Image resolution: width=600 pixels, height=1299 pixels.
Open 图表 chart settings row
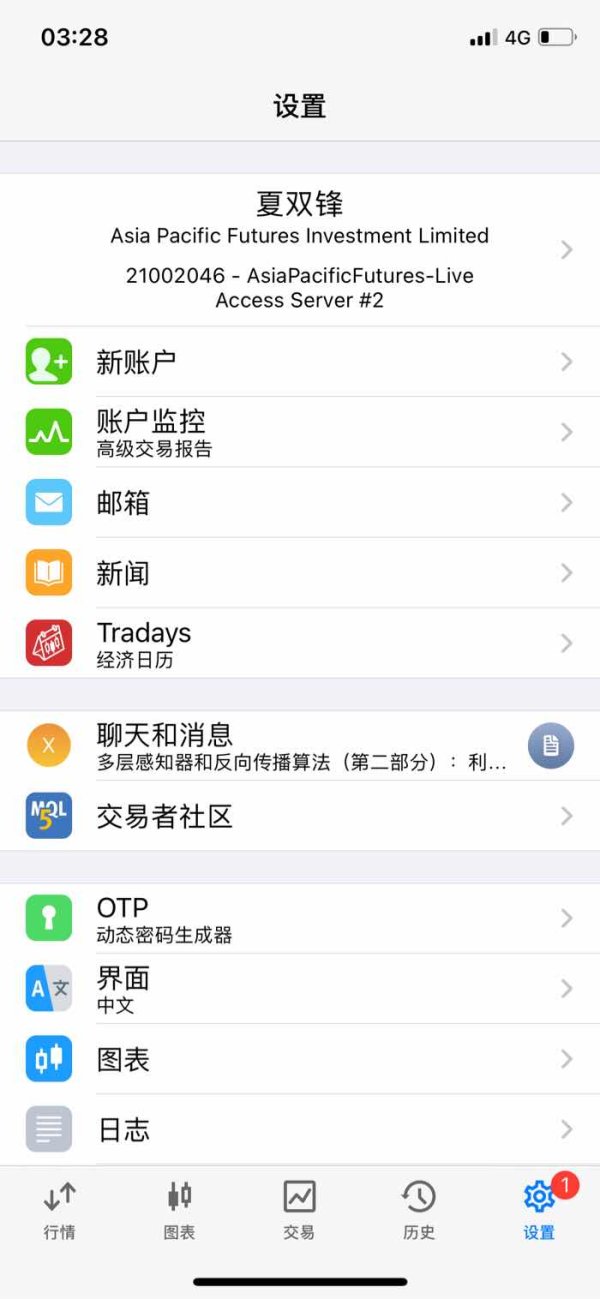[x=300, y=1059]
